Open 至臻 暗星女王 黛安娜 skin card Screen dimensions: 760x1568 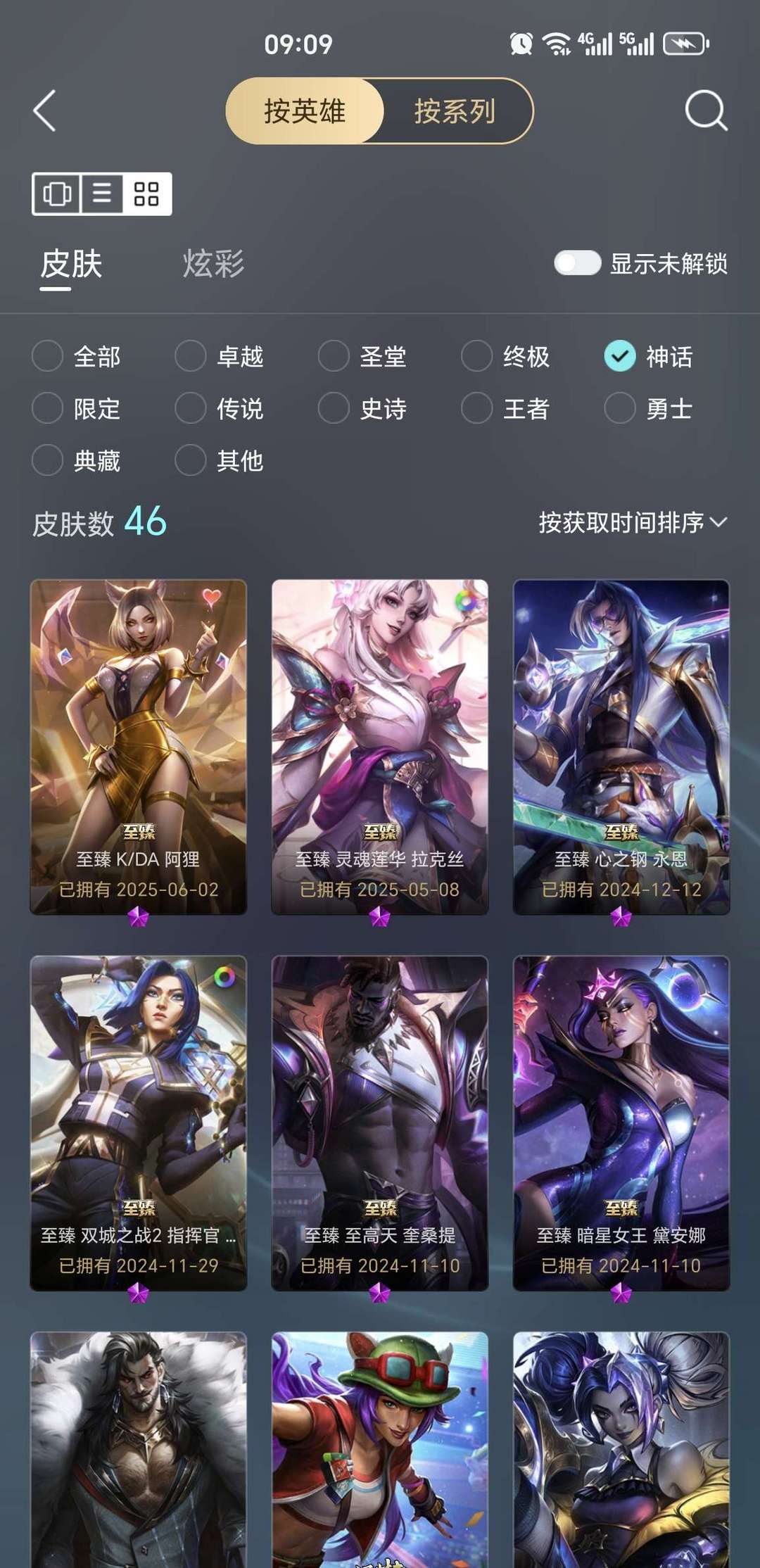621,1123
